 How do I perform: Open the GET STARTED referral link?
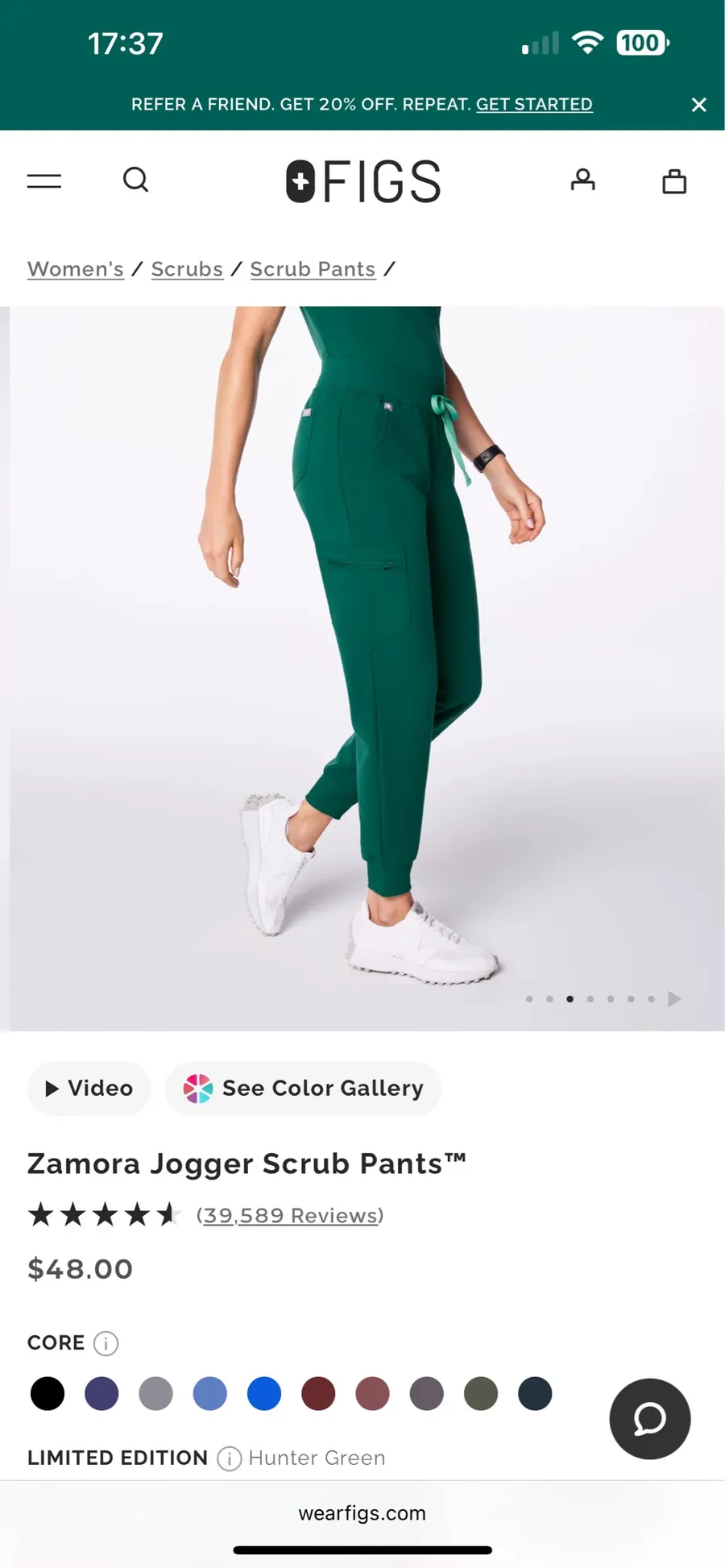click(x=534, y=105)
